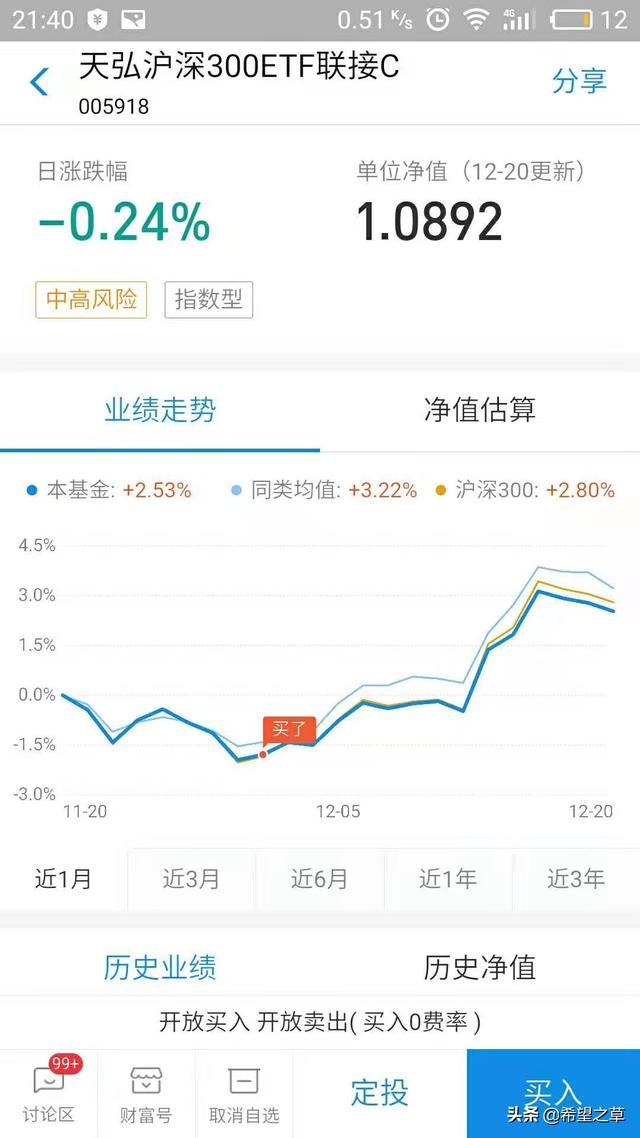Go back using the top-left arrow

pyautogui.click(x=40, y=81)
